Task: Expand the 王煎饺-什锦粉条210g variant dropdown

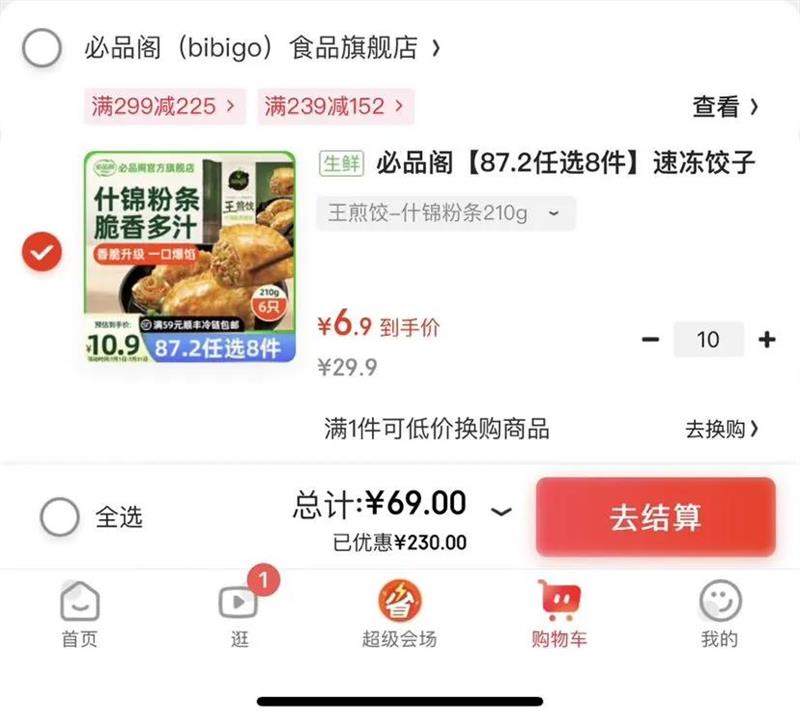Action: click(x=445, y=212)
